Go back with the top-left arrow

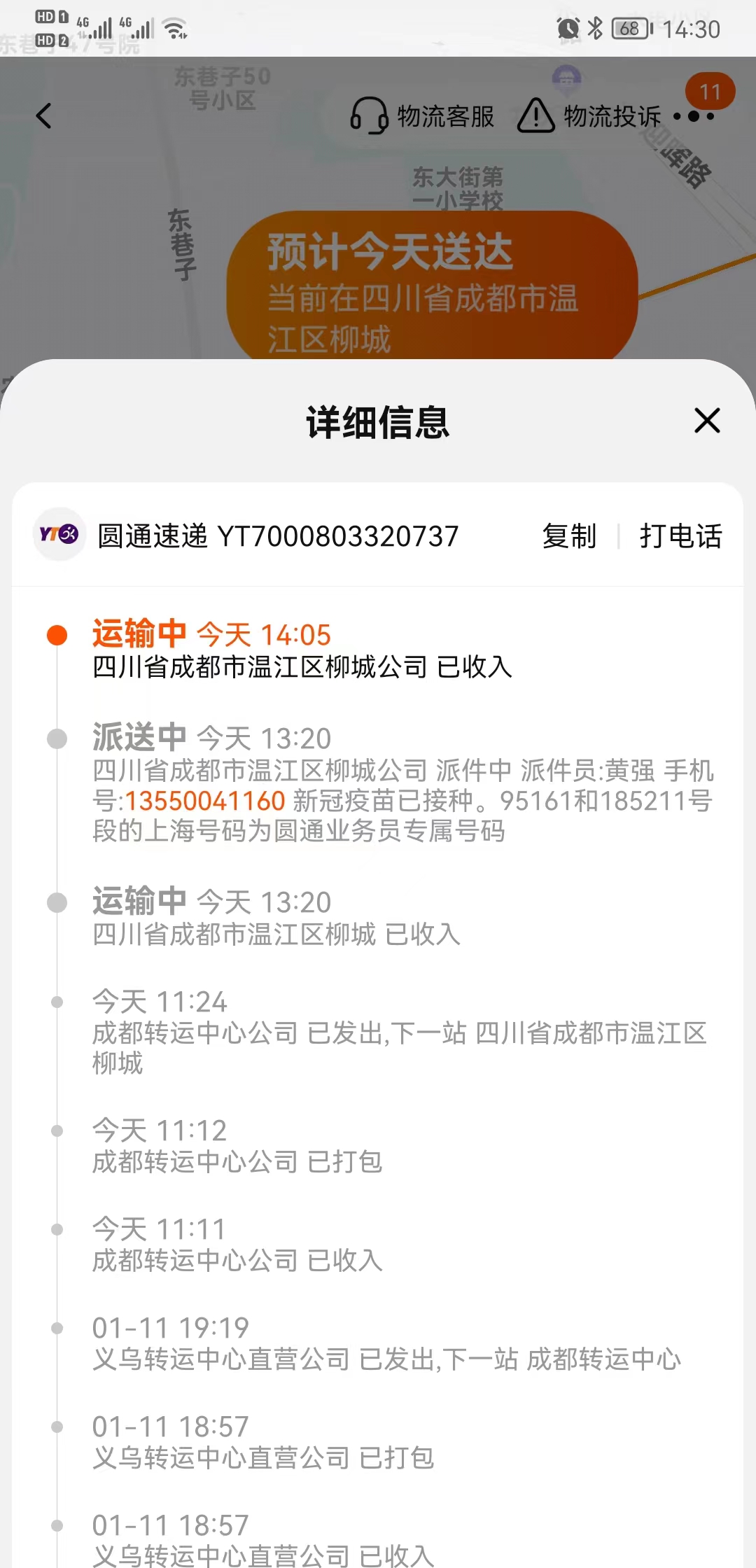pos(44,116)
